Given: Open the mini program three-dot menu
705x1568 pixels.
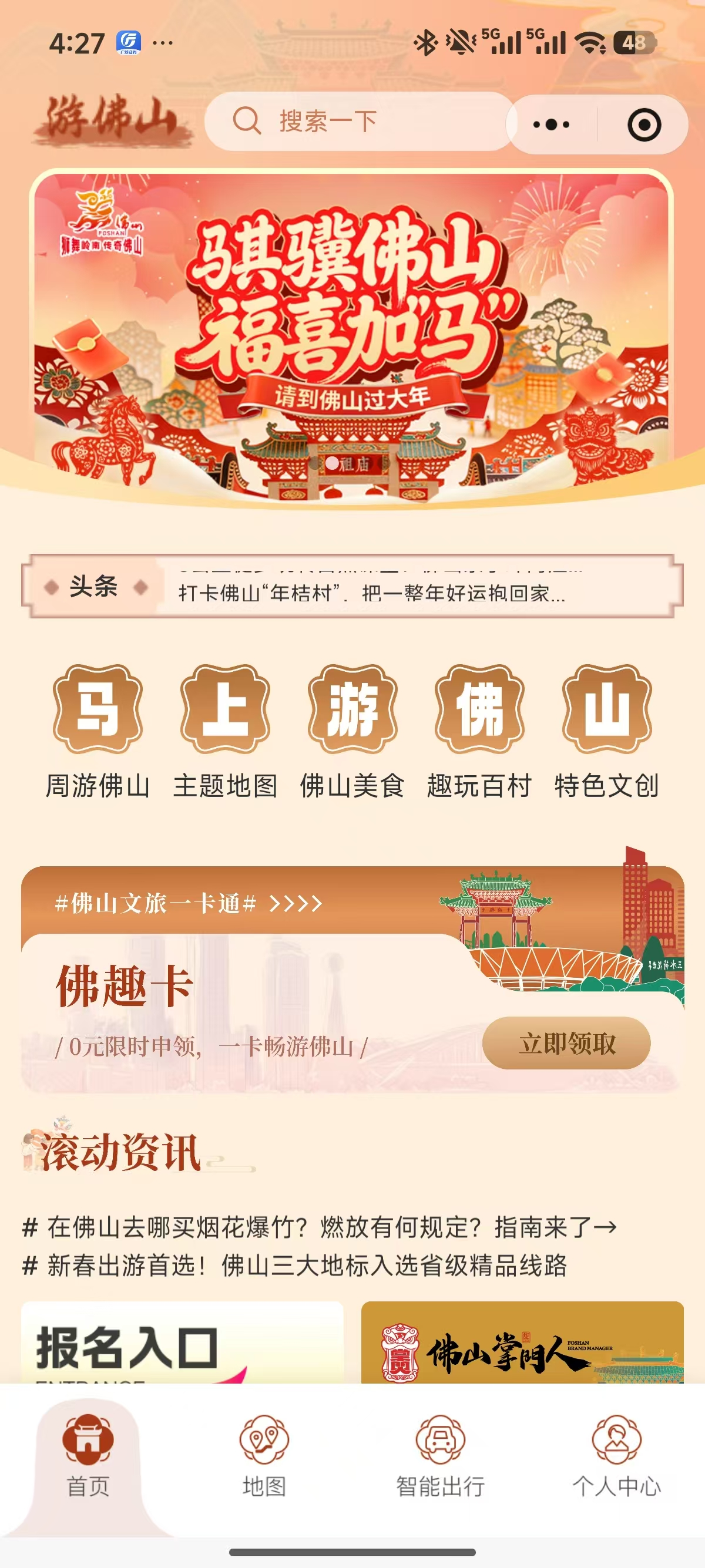Looking at the screenshot, I should [x=551, y=125].
